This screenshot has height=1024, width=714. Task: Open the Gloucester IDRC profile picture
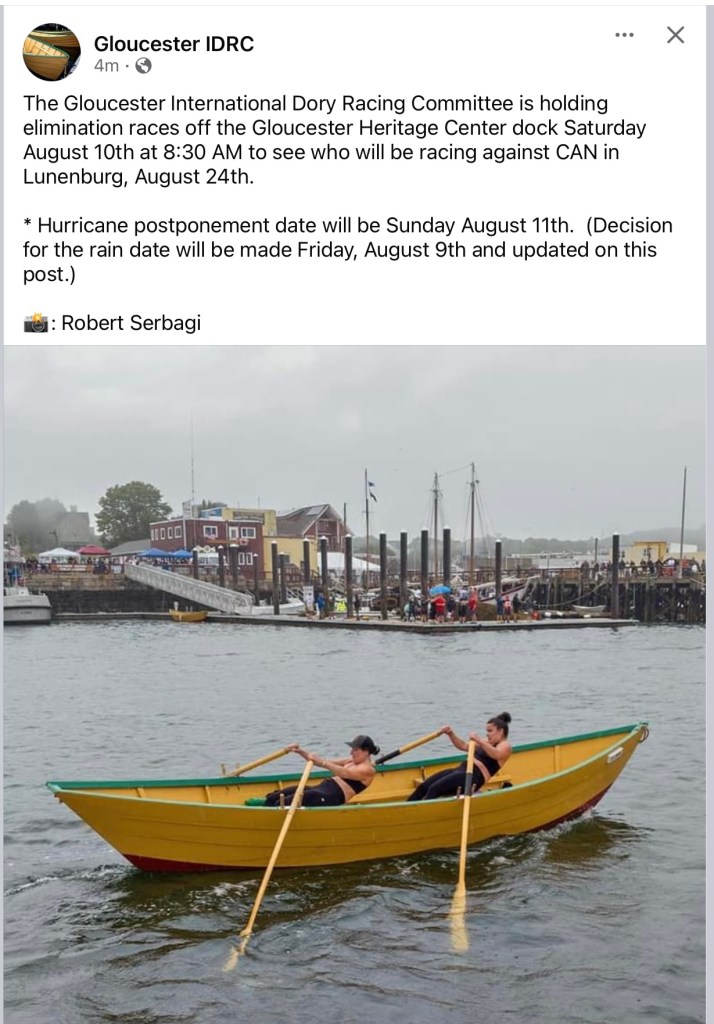click(52, 52)
